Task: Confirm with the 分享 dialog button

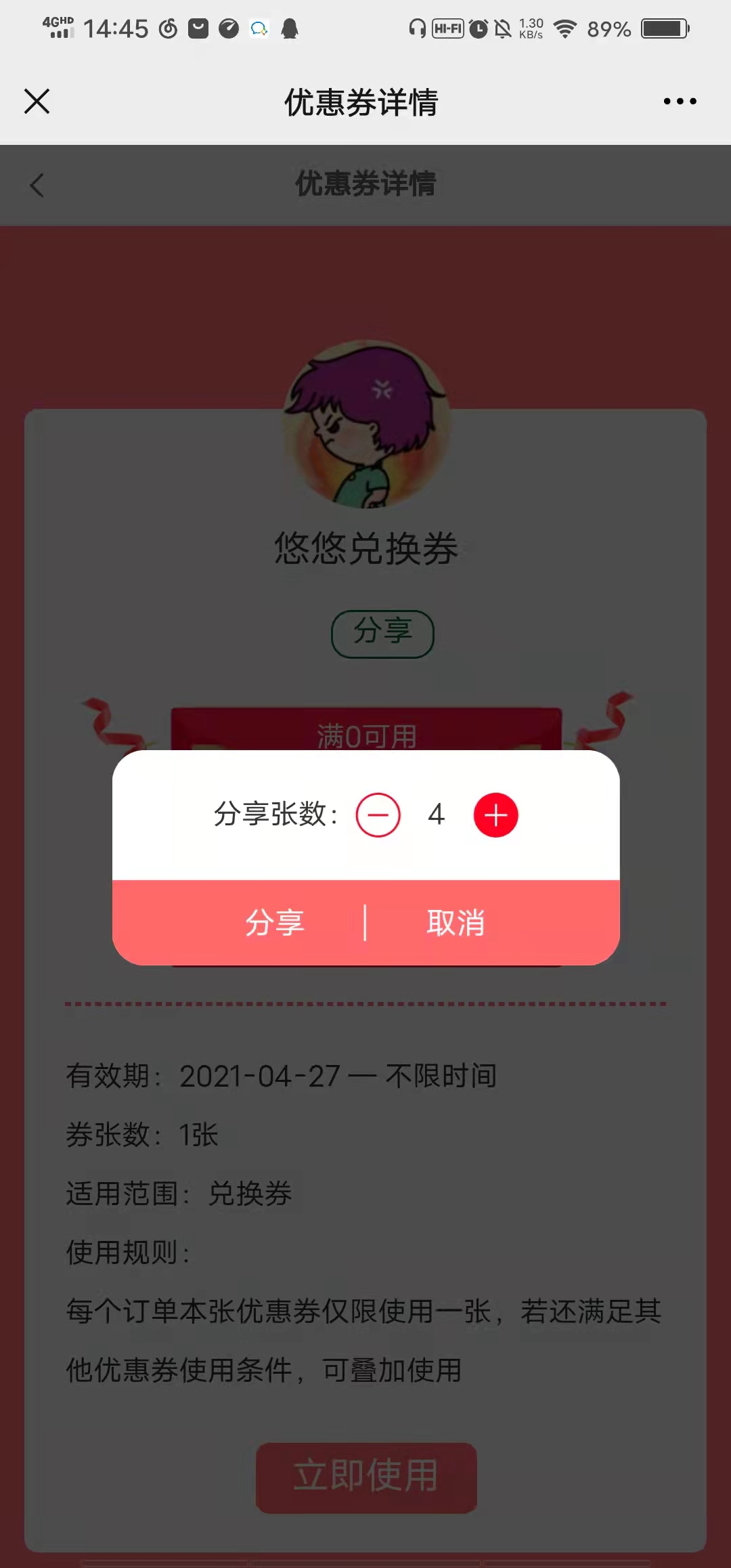Action: pos(274,923)
